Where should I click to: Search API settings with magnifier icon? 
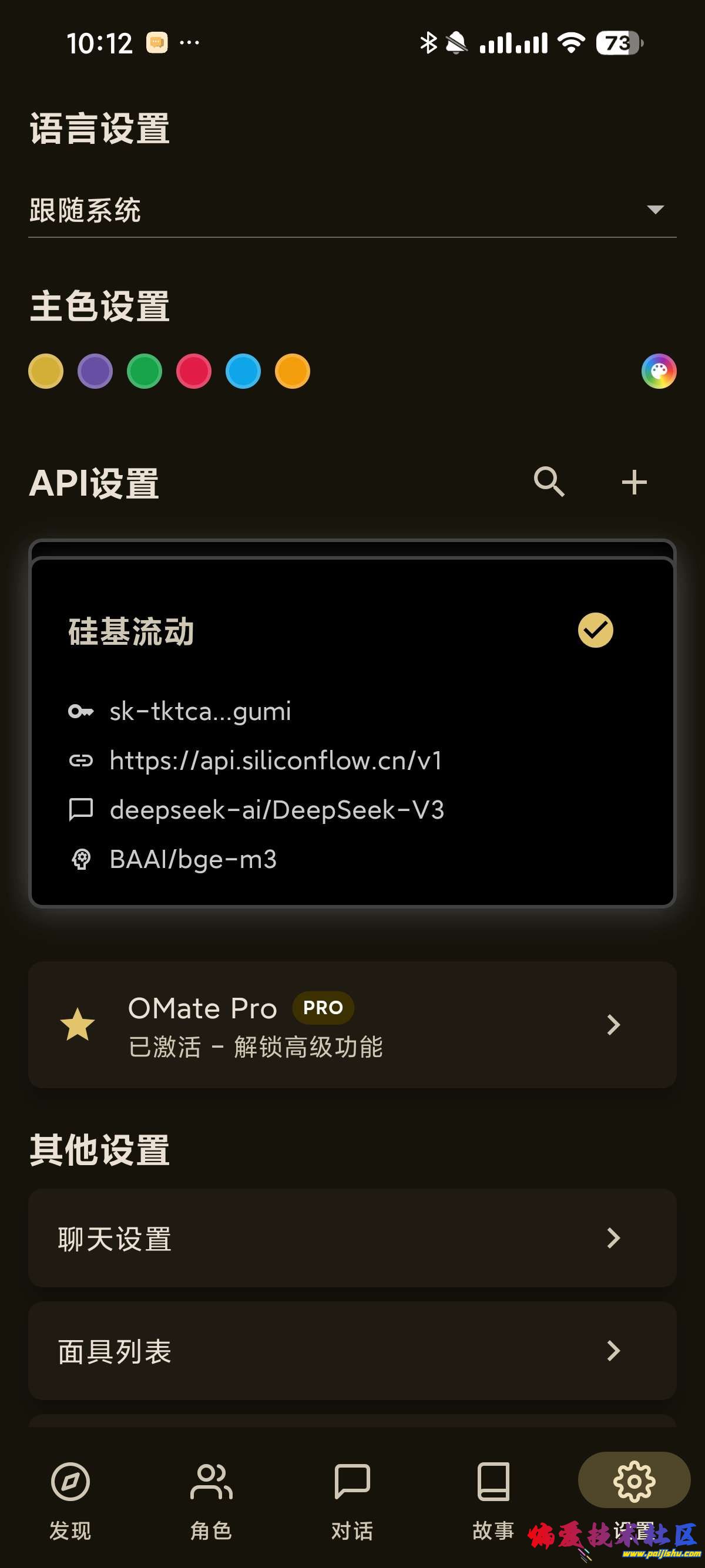click(549, 483)
